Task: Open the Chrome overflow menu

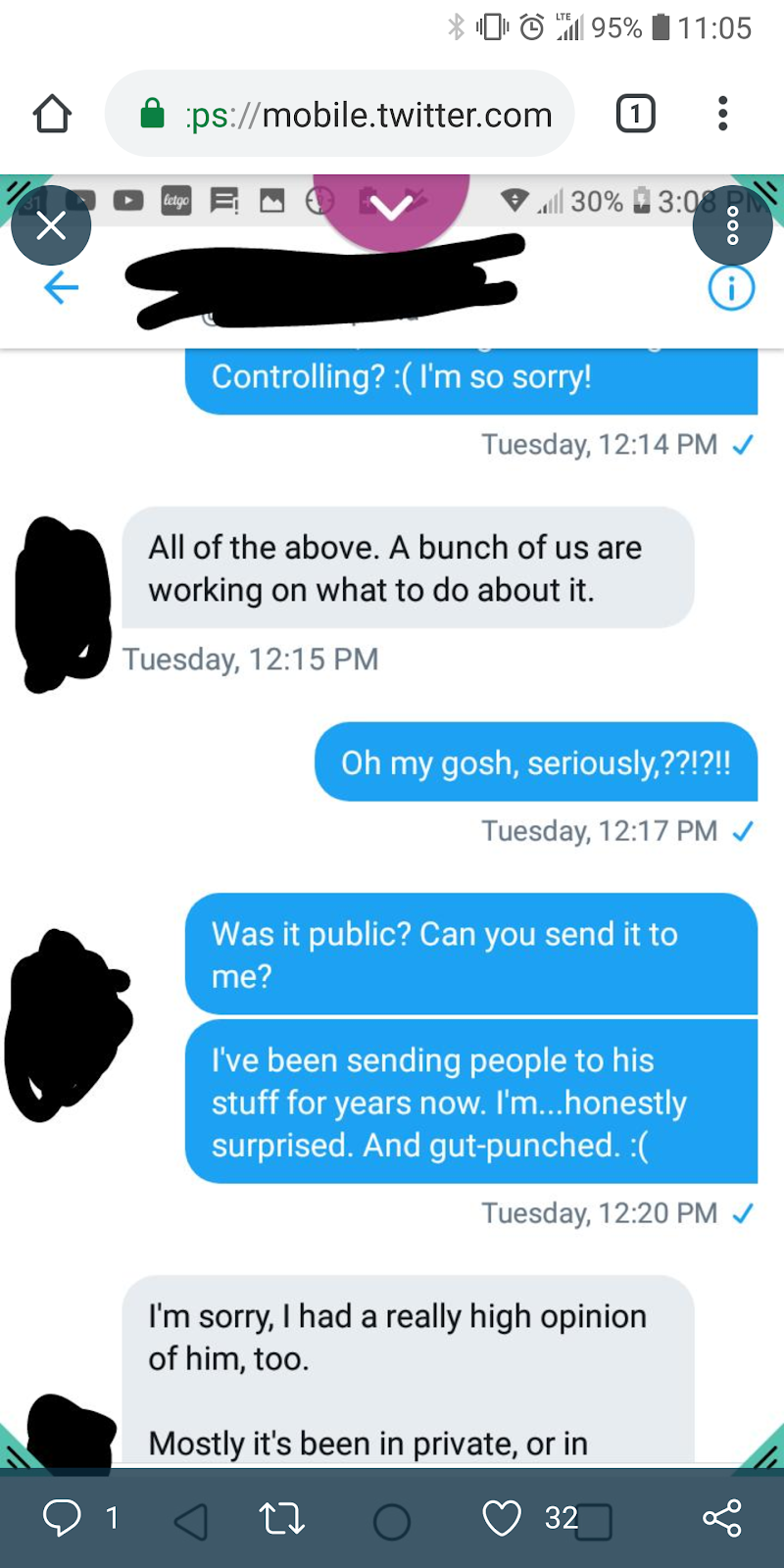Action: pos(722,114)
